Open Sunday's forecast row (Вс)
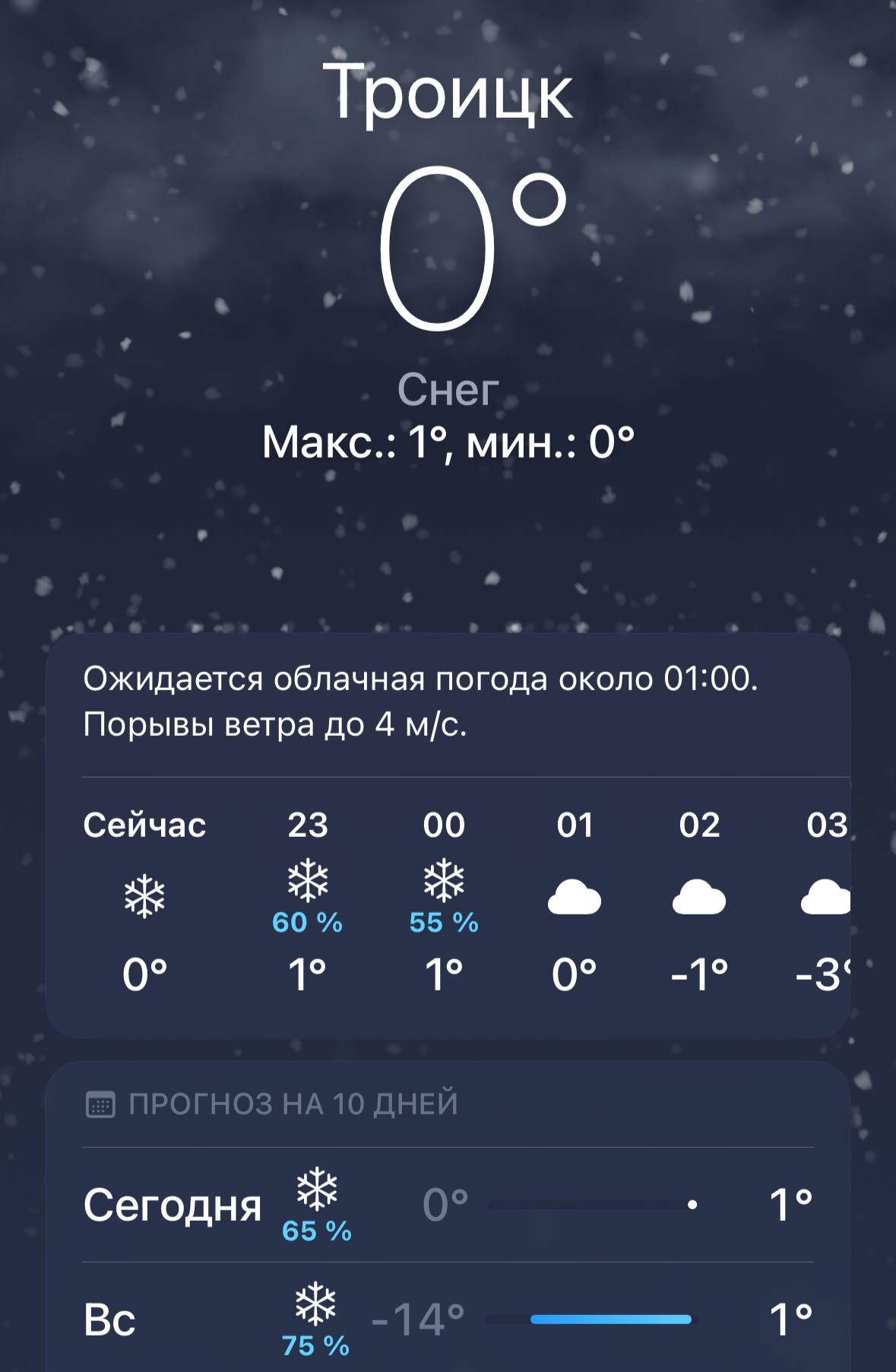This screenshot has height=1372, width=896. [447, 1320]
